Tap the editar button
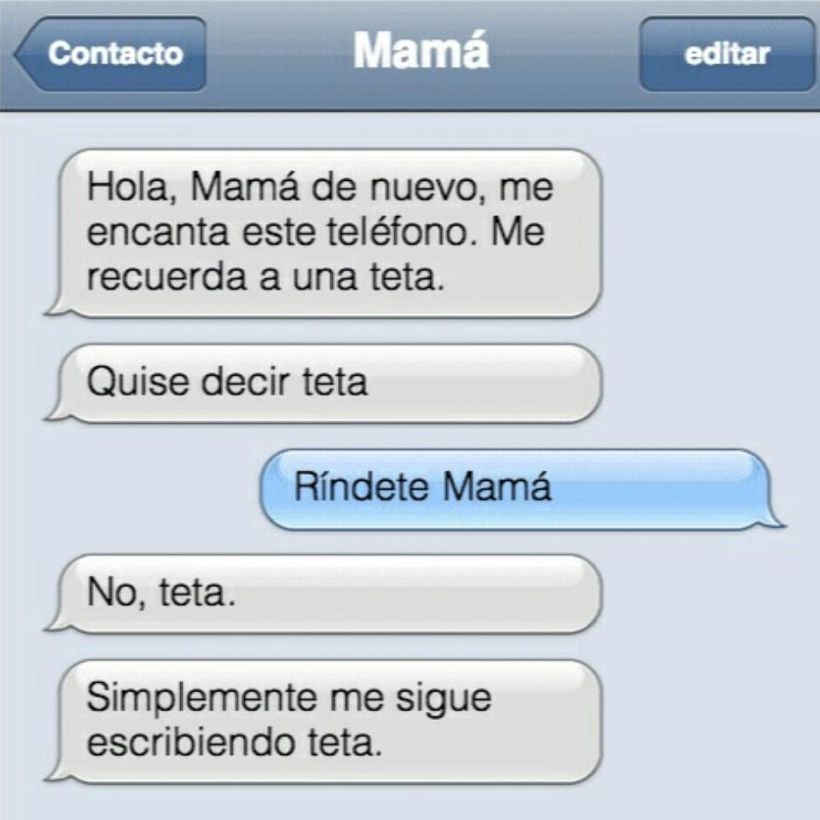 [x=727, y=53]
